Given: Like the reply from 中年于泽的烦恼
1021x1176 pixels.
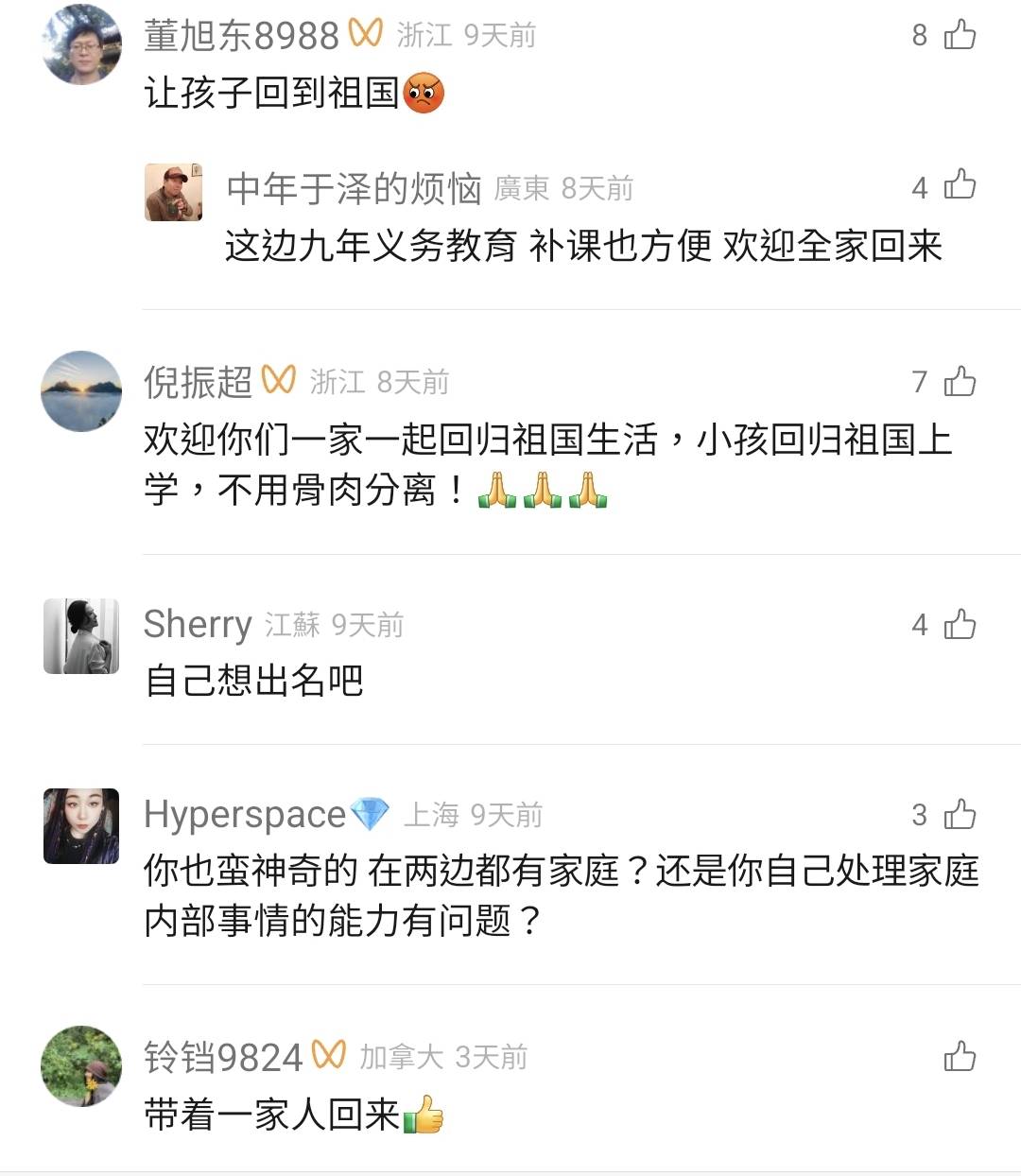Looking at the screenshot, I should tap(960, 184).
